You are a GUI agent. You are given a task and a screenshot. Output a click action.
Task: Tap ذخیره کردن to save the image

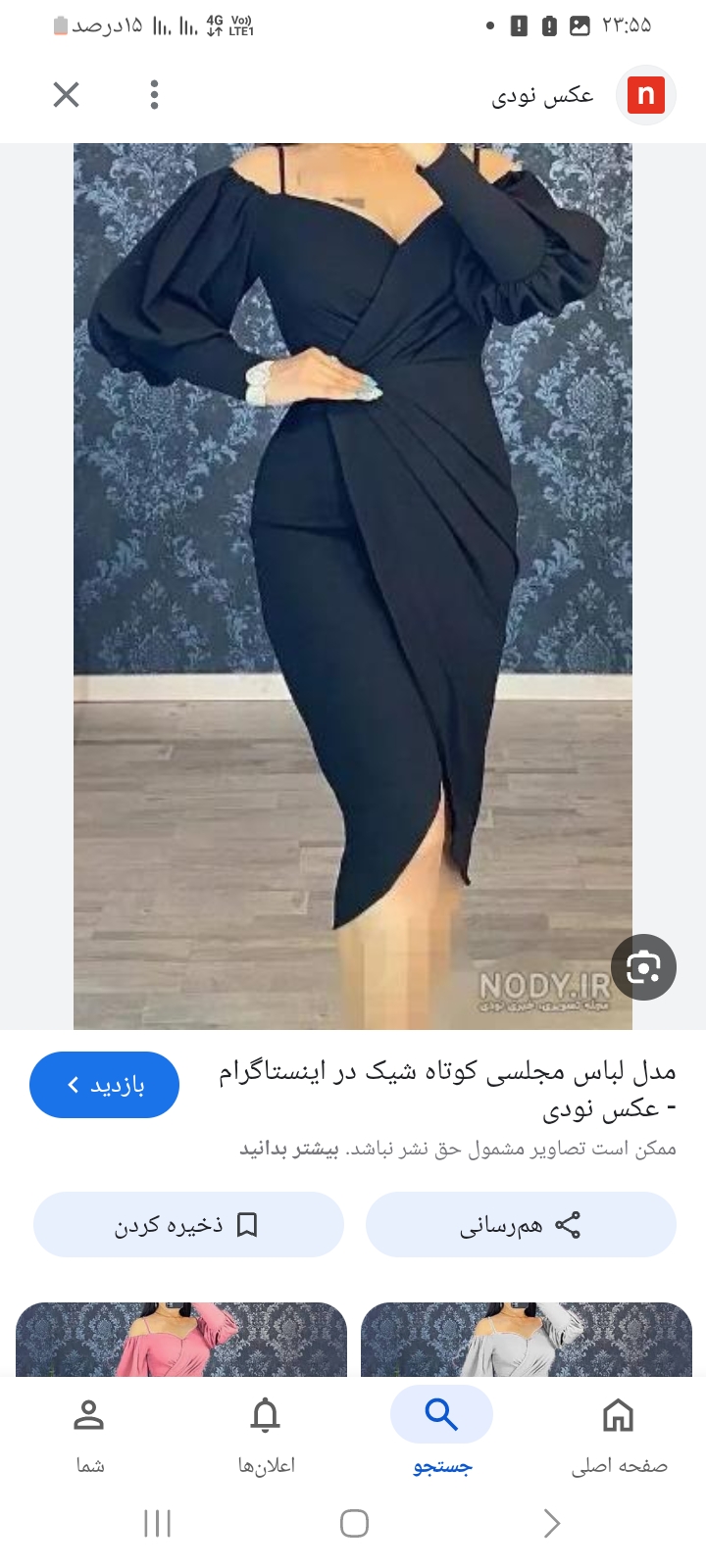[188, 1224]
